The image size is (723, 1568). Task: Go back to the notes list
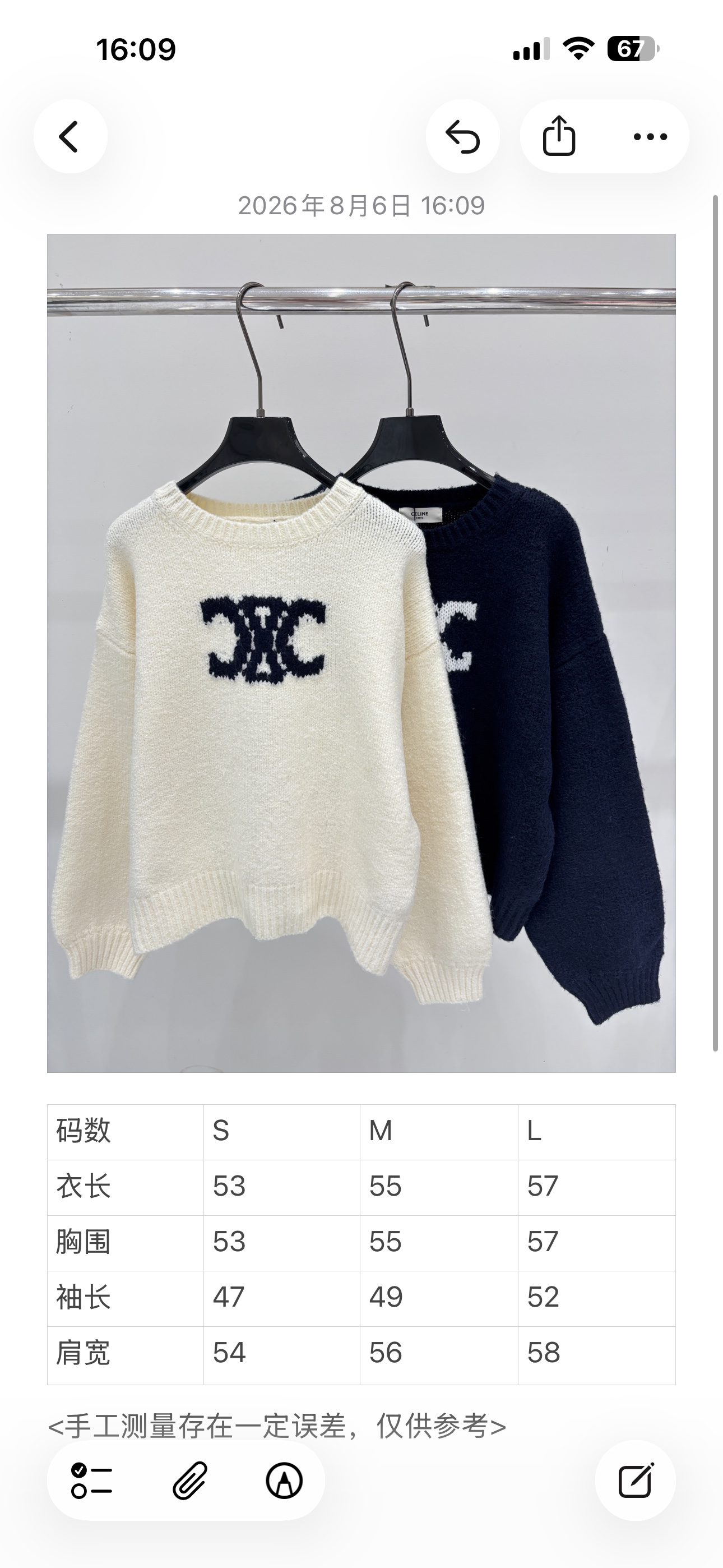coord(70,136)
